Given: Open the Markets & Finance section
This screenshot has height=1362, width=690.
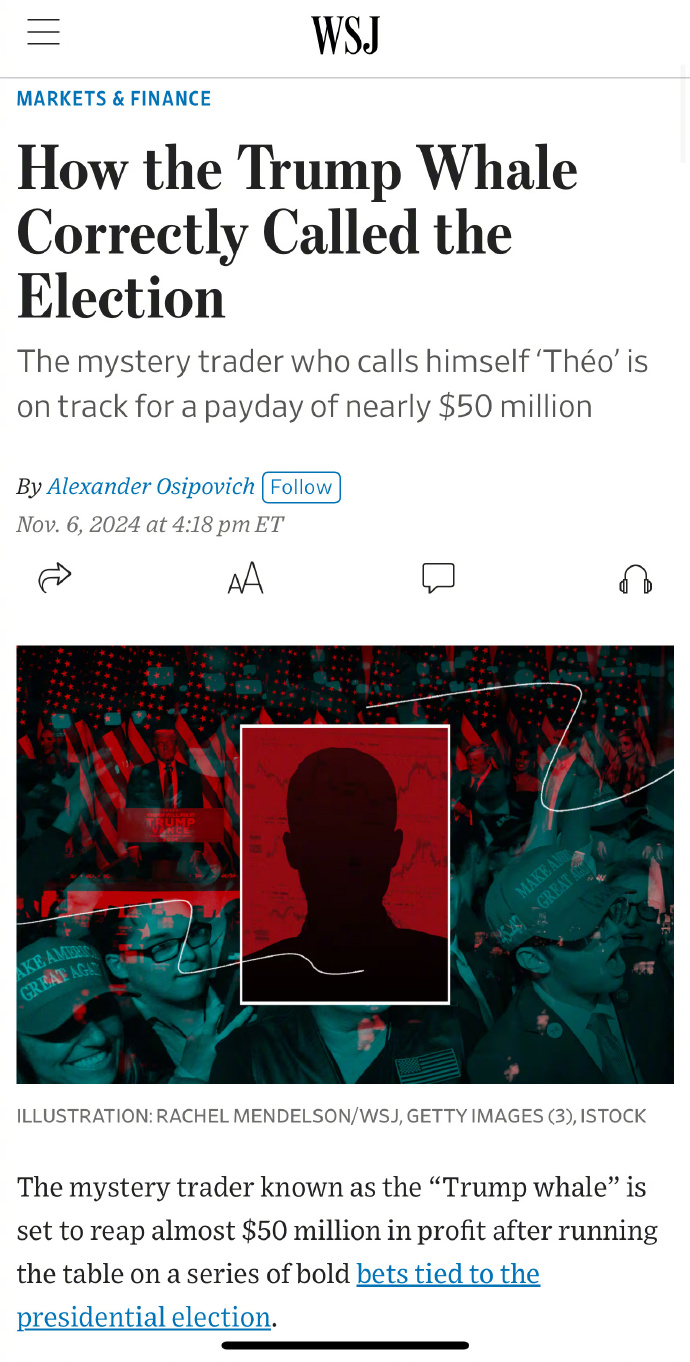Looking at the screenshot, I should pos(114,99).
